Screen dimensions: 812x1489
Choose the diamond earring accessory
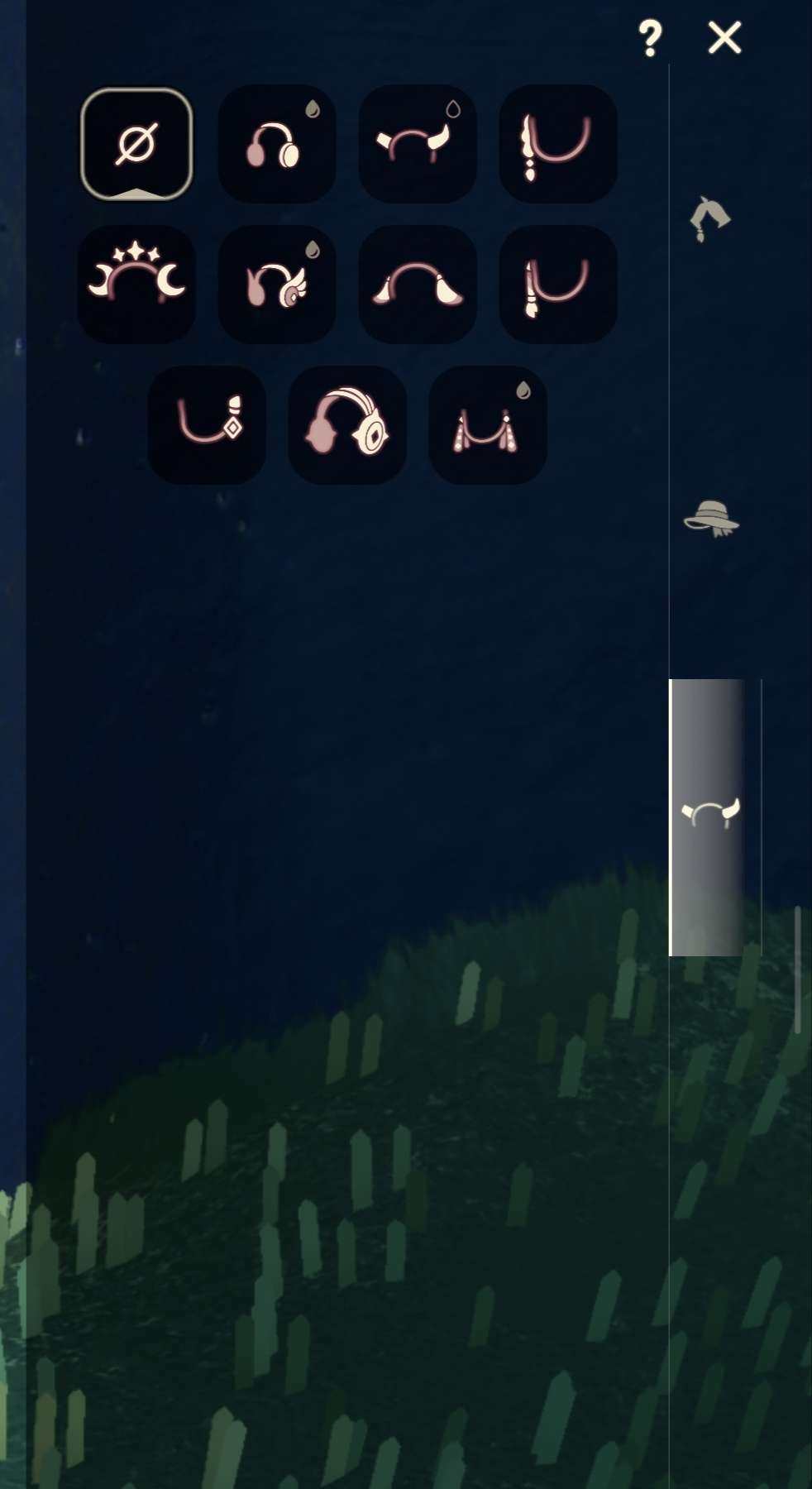[x=207, y=425]
